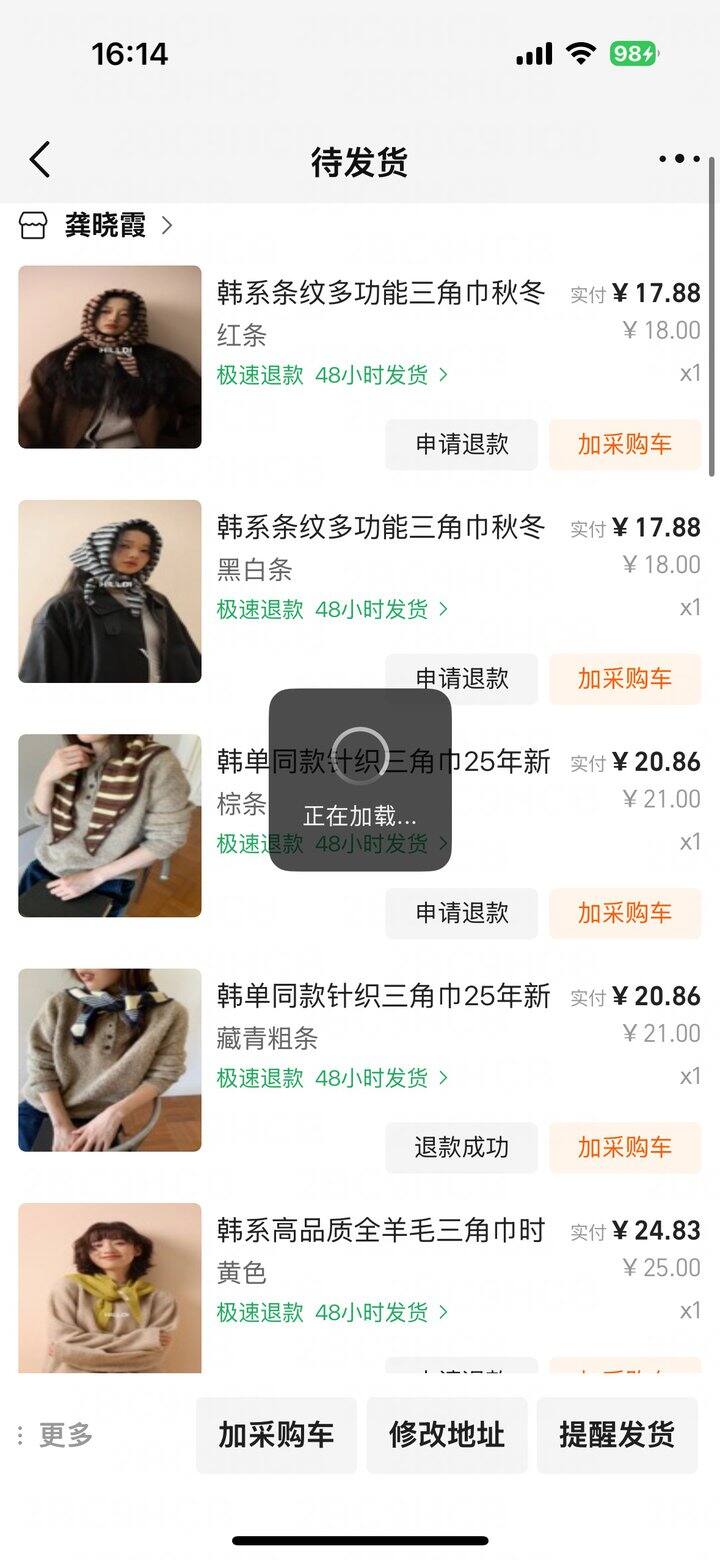Open the 黑白条 scarf product image
Screen dimensions: 720x1560
[x=110, y=591]
